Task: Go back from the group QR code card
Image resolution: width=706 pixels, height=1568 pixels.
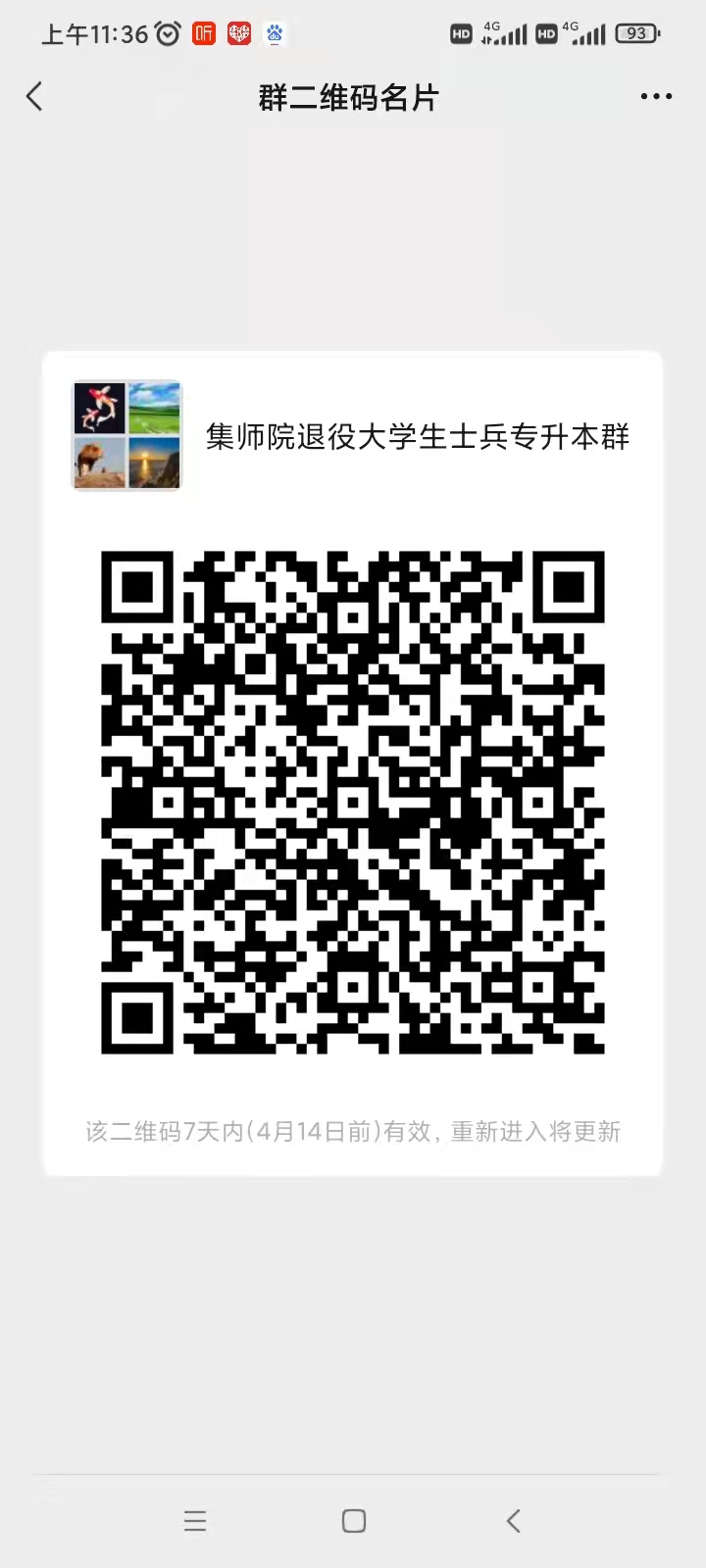Action: pos(35,97)
